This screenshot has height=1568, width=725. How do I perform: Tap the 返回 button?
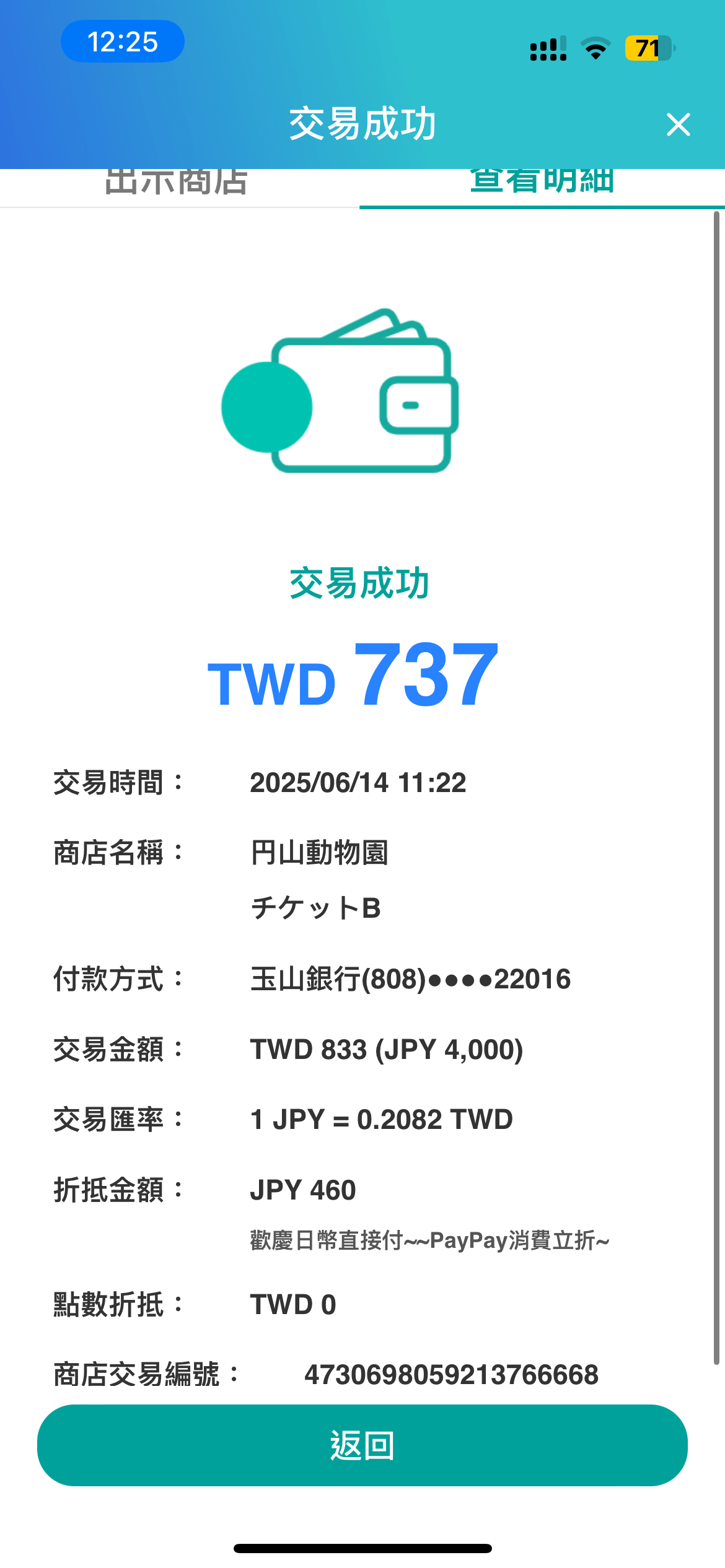coord(362,1445)
